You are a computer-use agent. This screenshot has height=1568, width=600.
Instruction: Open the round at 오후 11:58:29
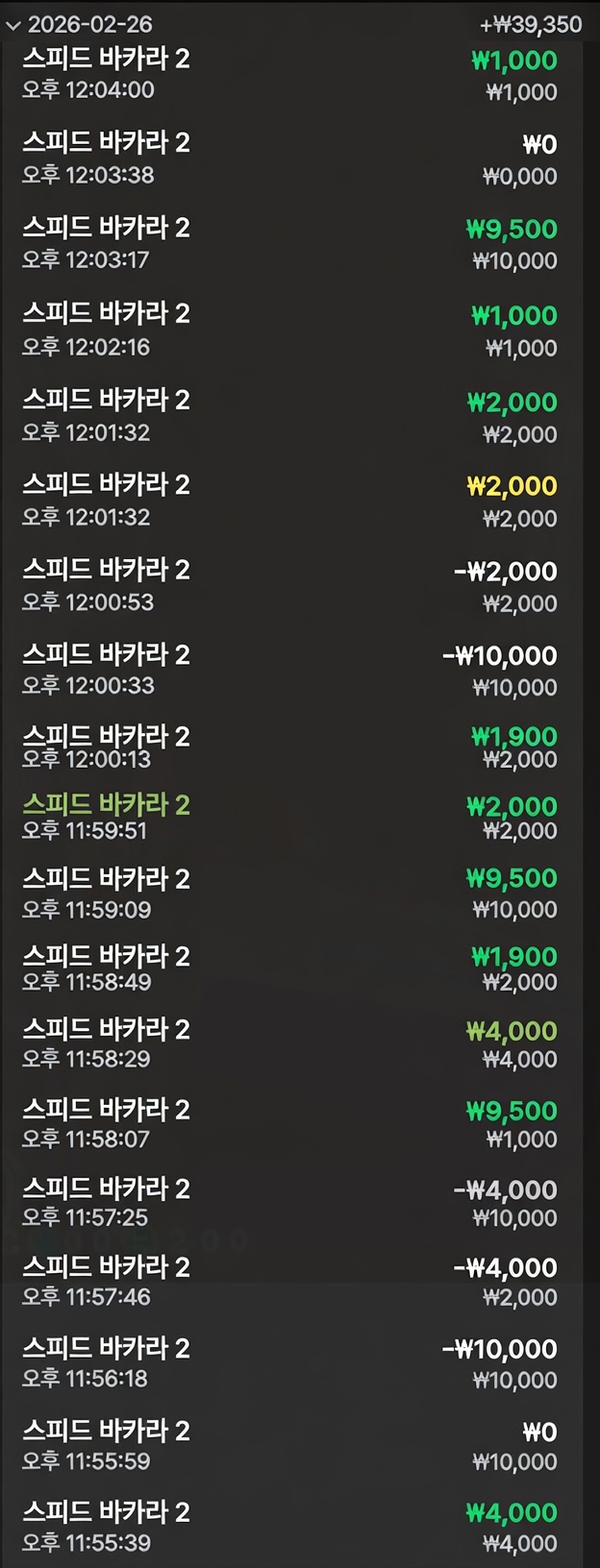(x=288, y=1043)
